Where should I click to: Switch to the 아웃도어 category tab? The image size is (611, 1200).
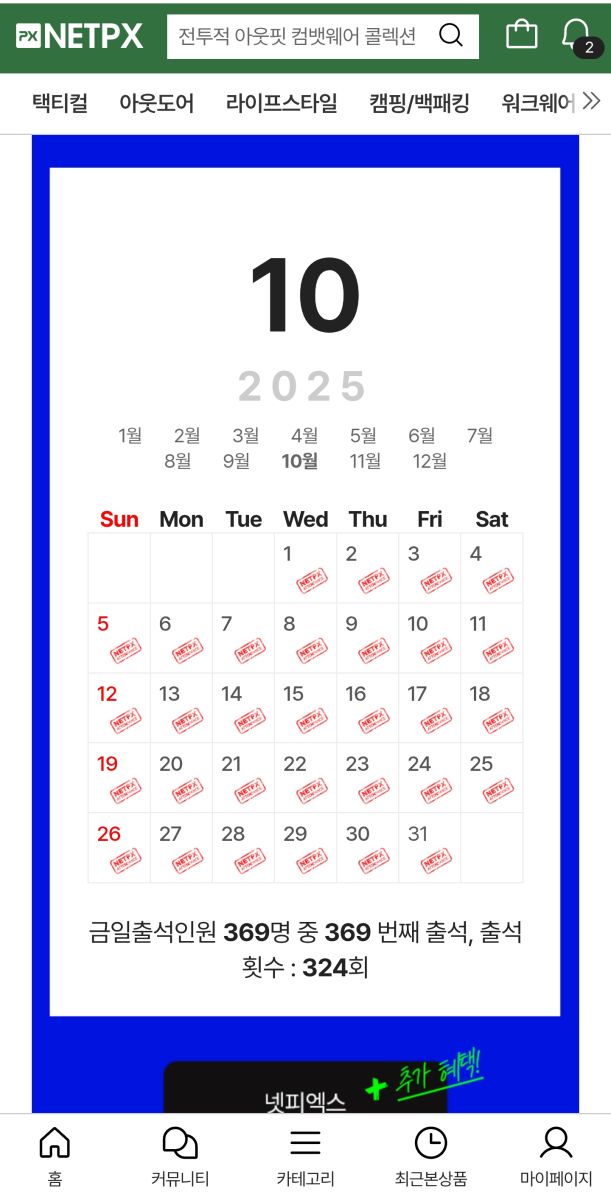pos(156,103)
